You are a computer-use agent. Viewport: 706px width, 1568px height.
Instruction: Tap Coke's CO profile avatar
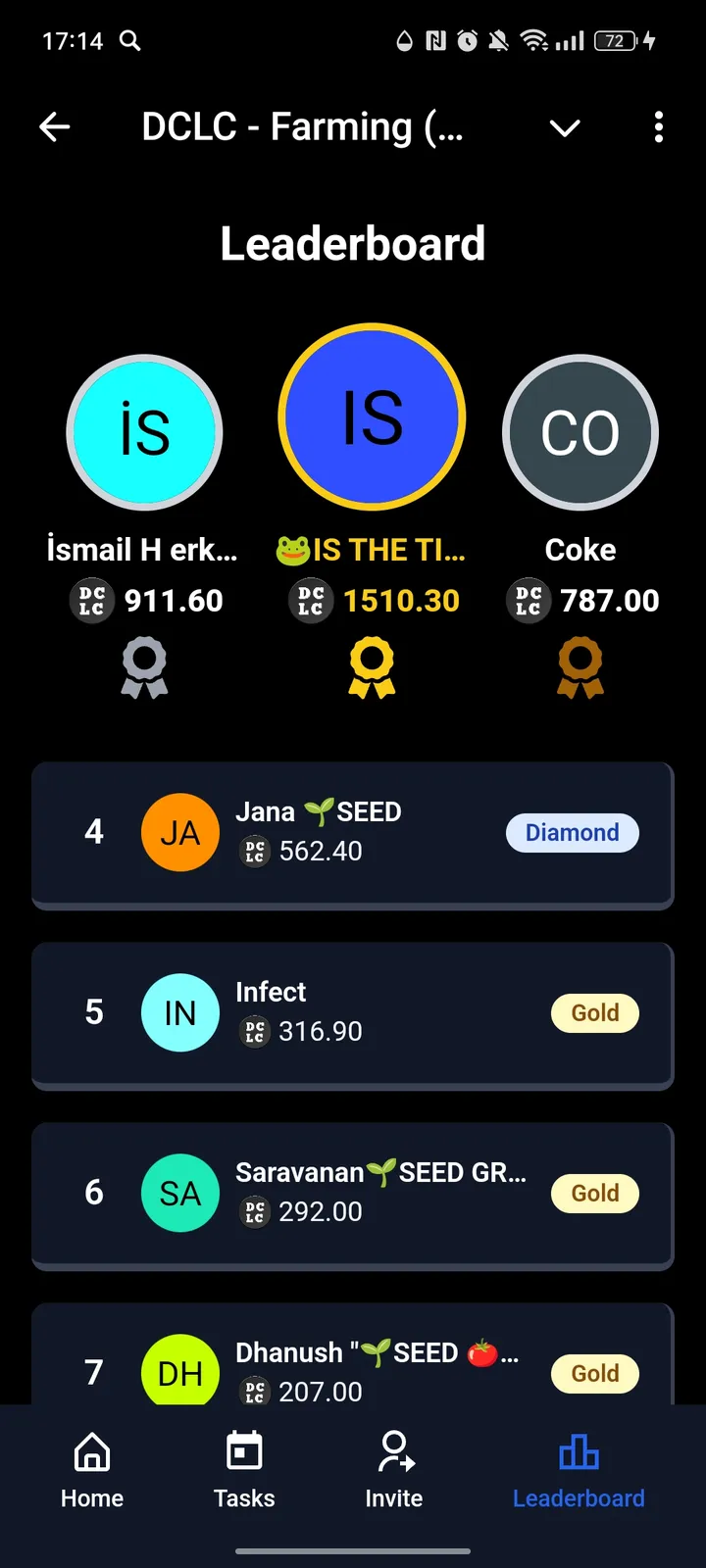click(x=580, y=432)
